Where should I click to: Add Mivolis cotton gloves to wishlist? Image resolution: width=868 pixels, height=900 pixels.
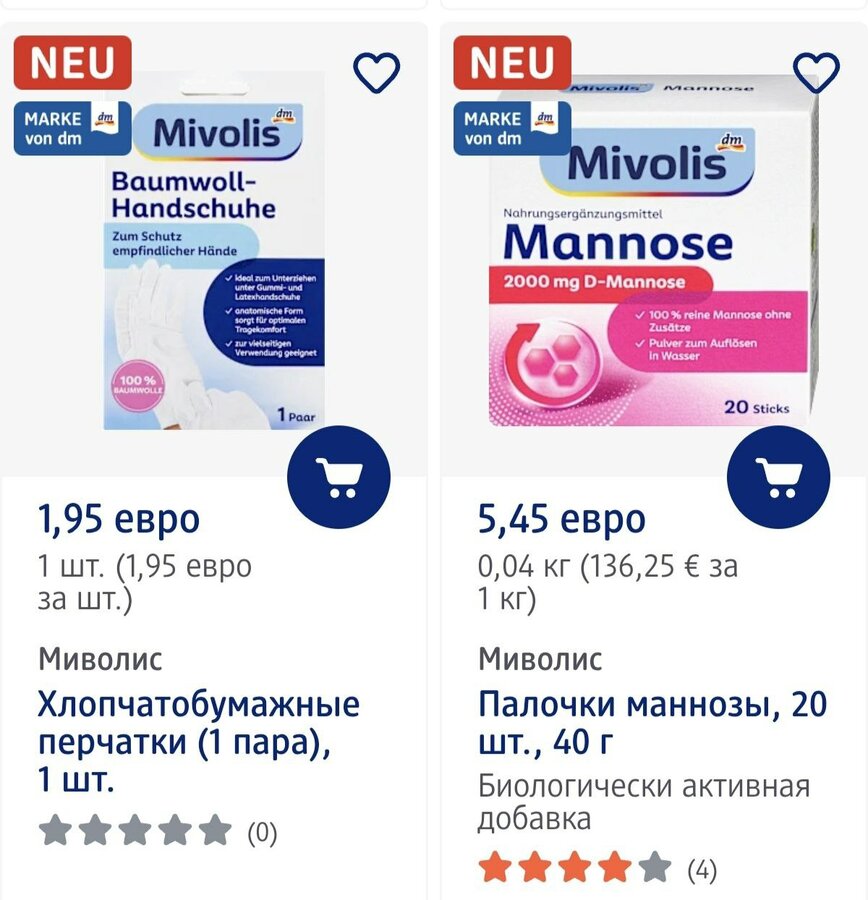click(x=377, y=72)
